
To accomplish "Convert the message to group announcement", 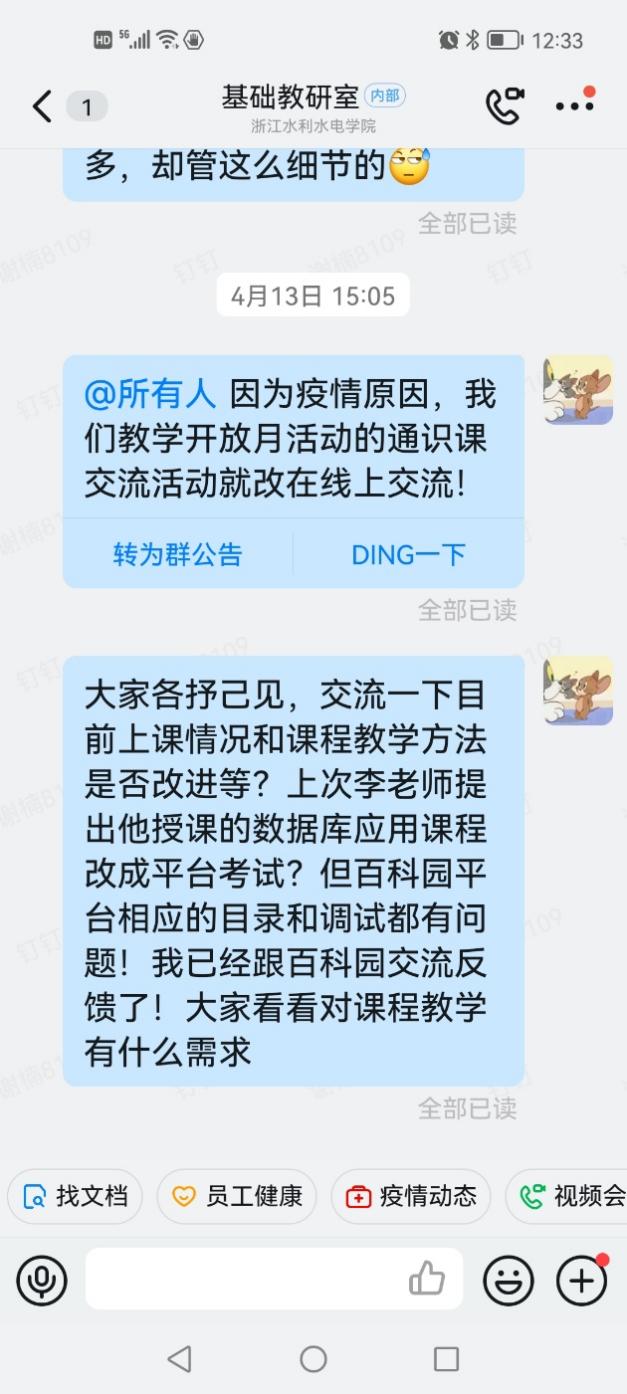I will [x=178, y=555].
